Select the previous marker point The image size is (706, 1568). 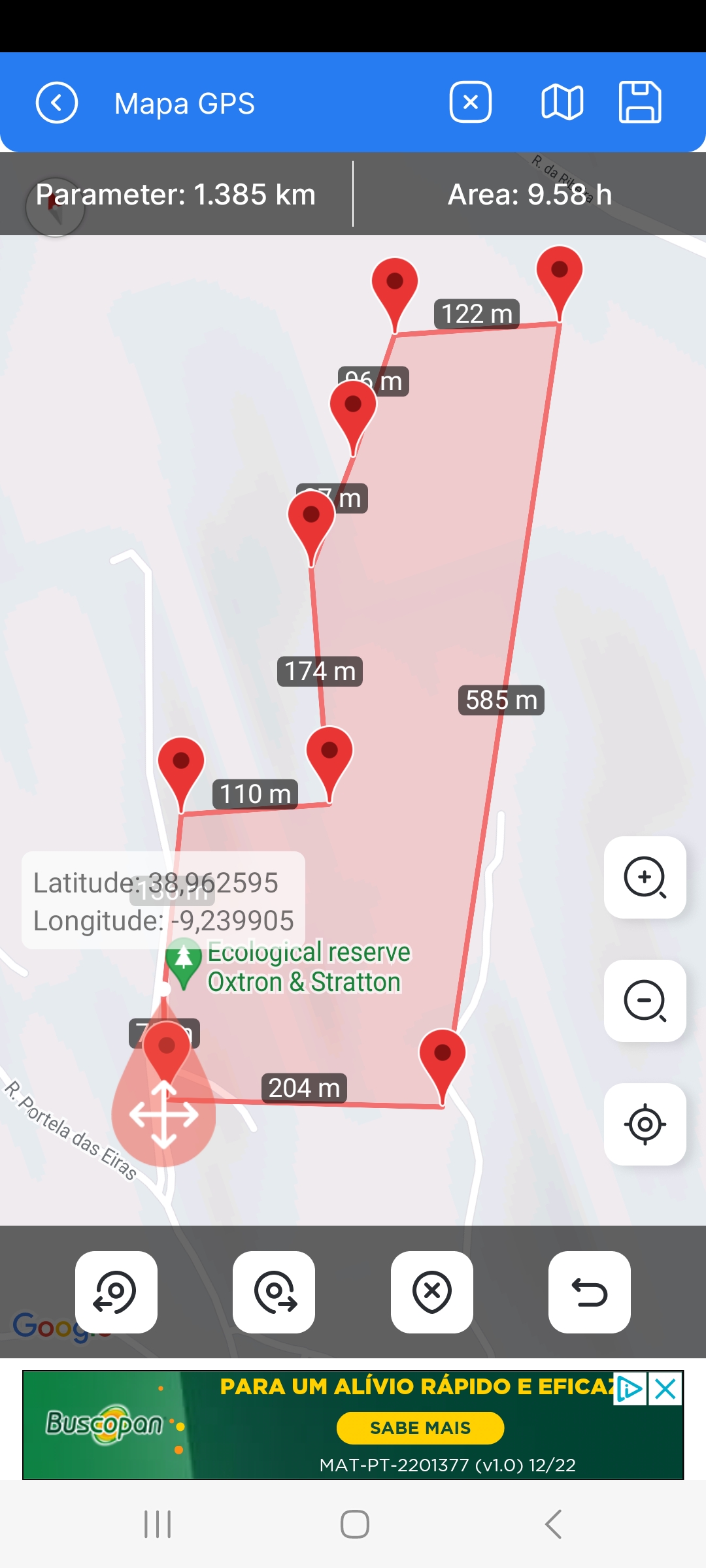tap(116, 1292)
